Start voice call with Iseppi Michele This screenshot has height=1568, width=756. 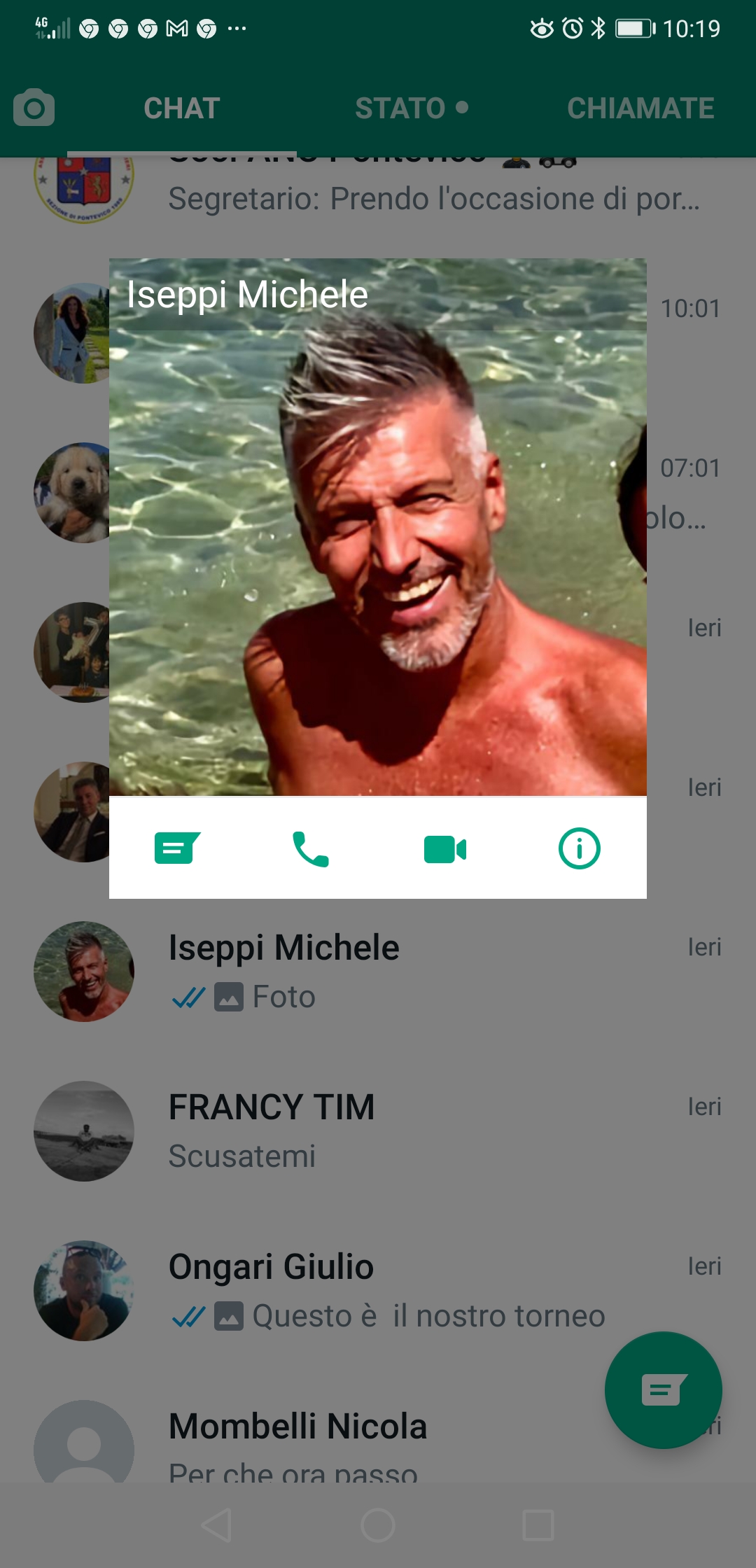coord(310,848)
